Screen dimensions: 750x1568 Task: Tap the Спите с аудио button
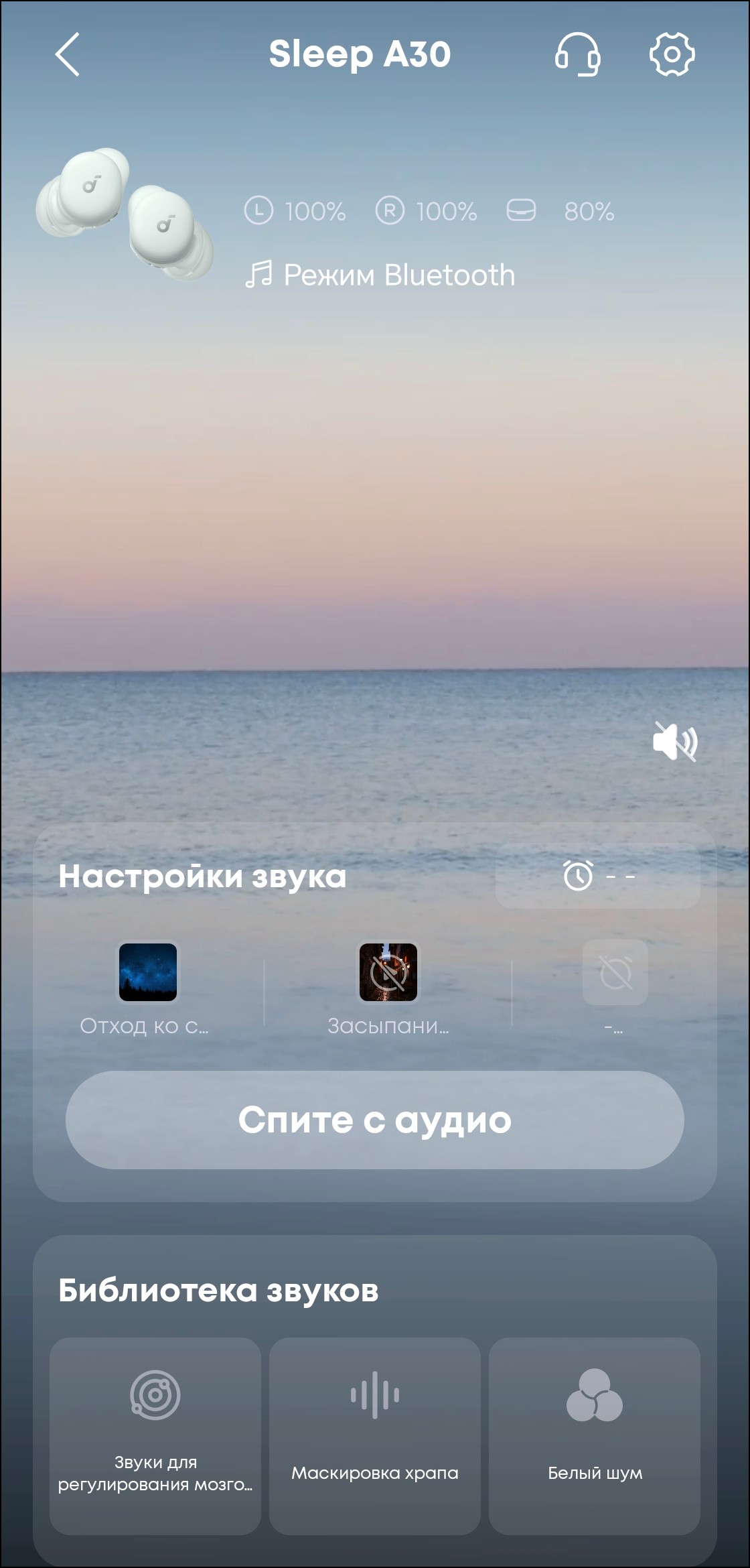pos(375,1120)
